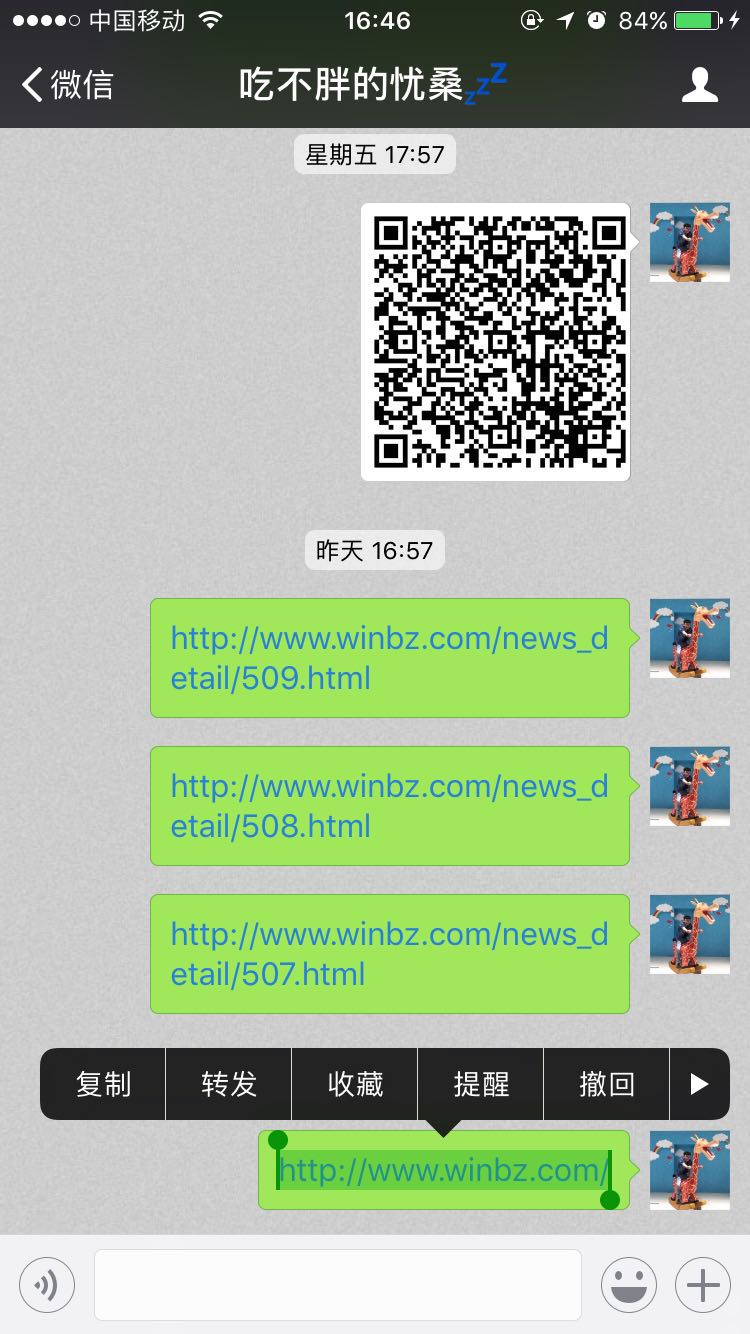This screenshot has width=750, height=1334.
Task: Open the news_detail/509.html link
Action: 389,658
